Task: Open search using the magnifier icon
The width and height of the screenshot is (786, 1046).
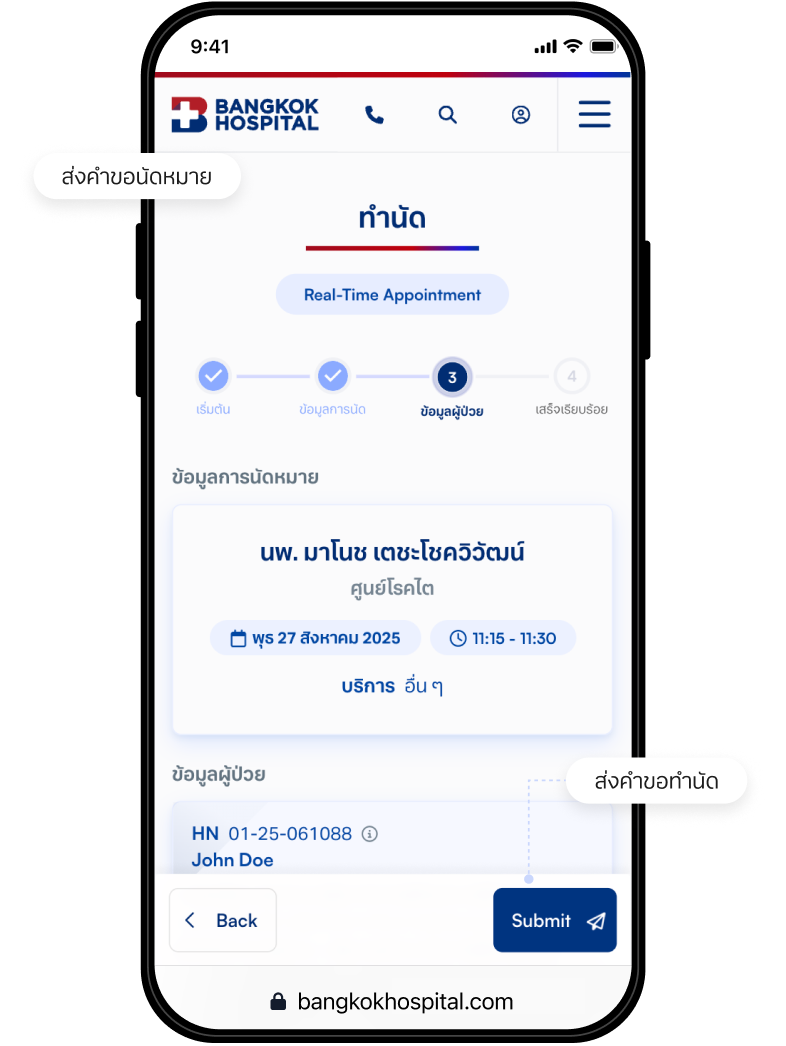Action: click(447, 114)
